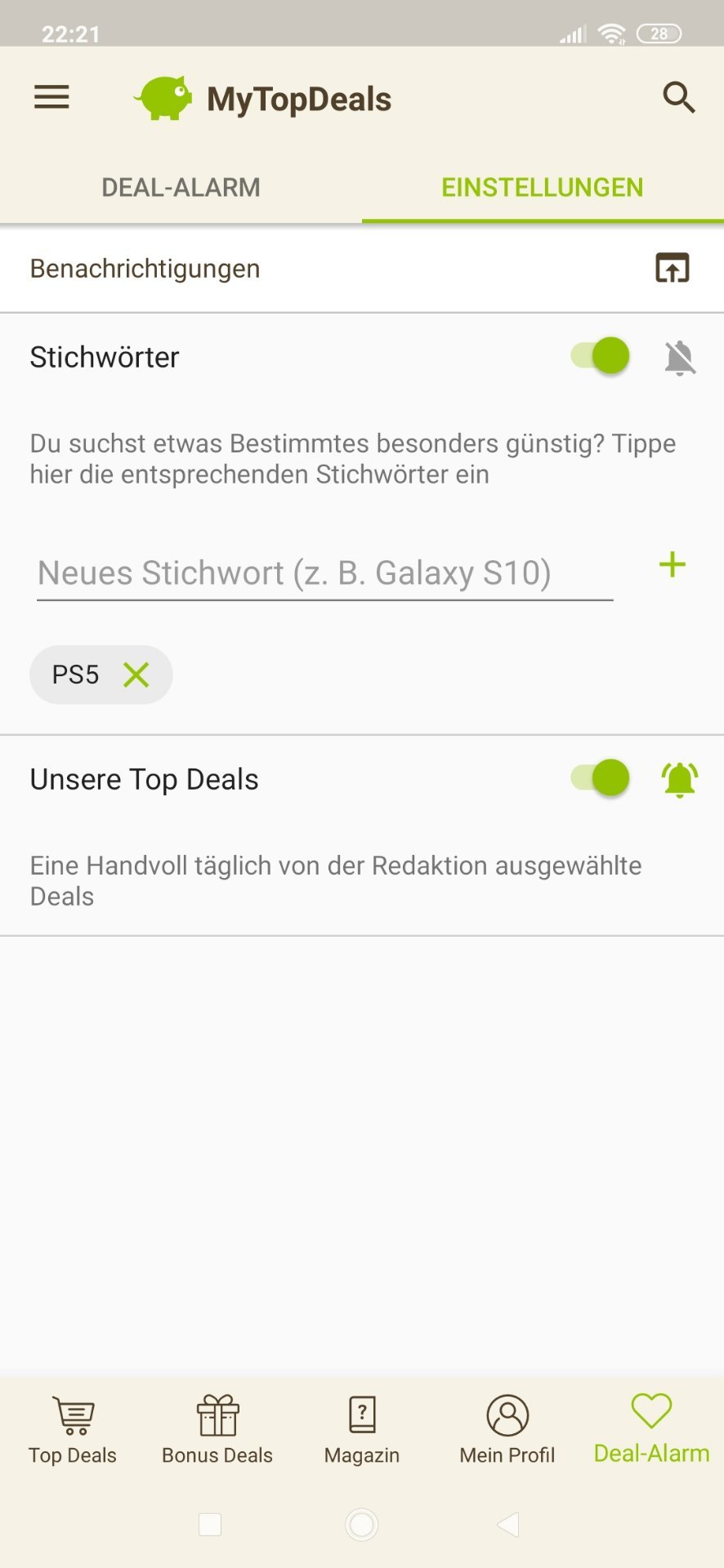Add keyword with the plus icon
Screen dimensions: 724x1568
click(672, 565)
